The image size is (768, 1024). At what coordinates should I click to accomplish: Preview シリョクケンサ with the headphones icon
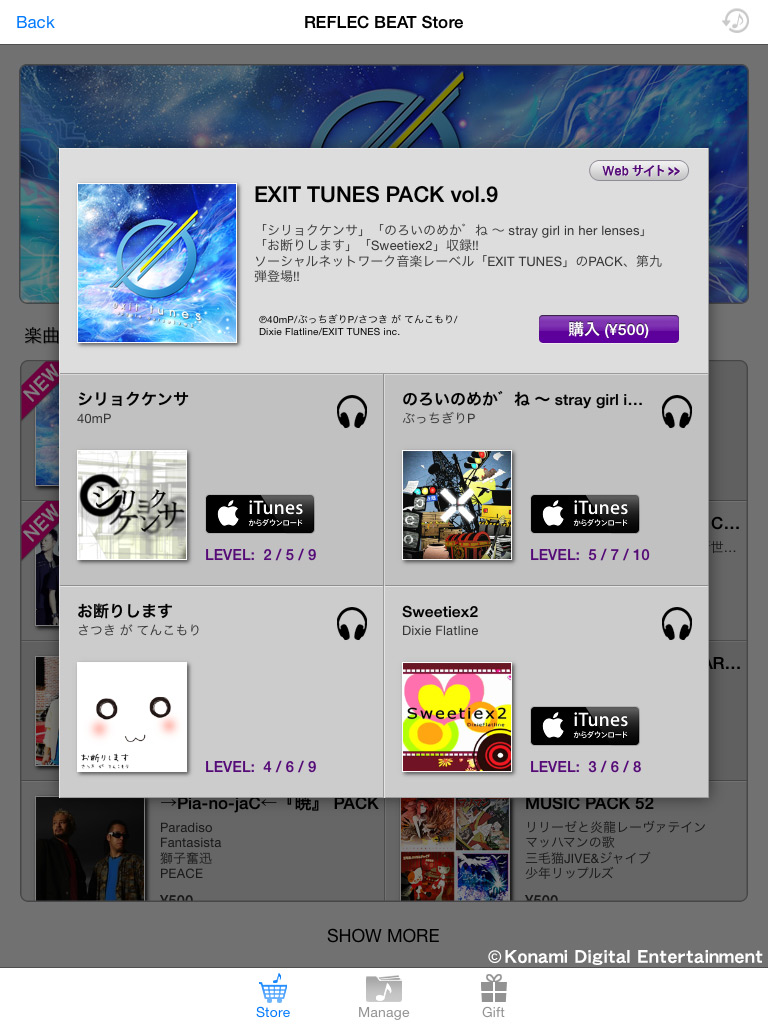click(x=352, y=412)
